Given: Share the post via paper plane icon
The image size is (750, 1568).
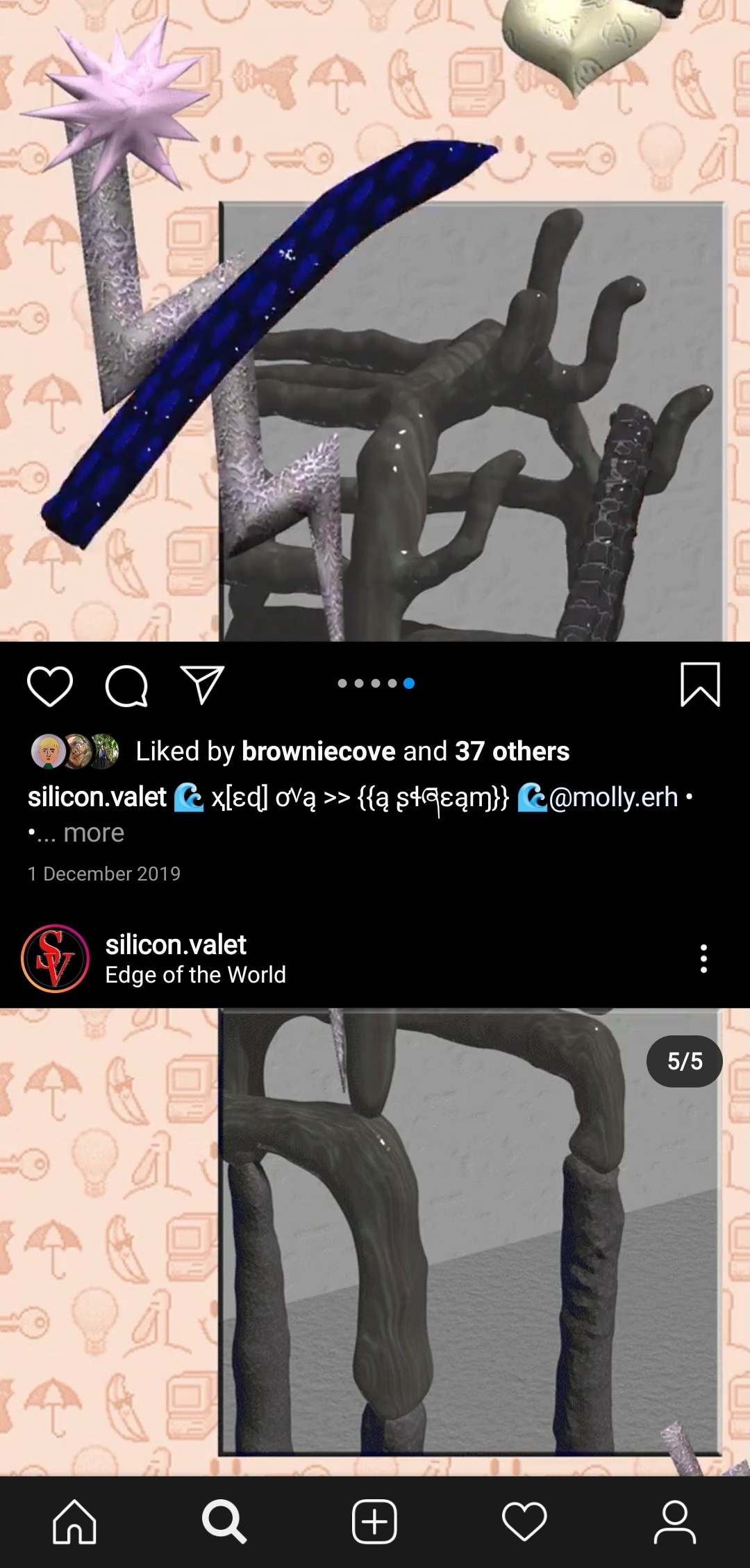Looking at the screenshot, I should [202, 685].
